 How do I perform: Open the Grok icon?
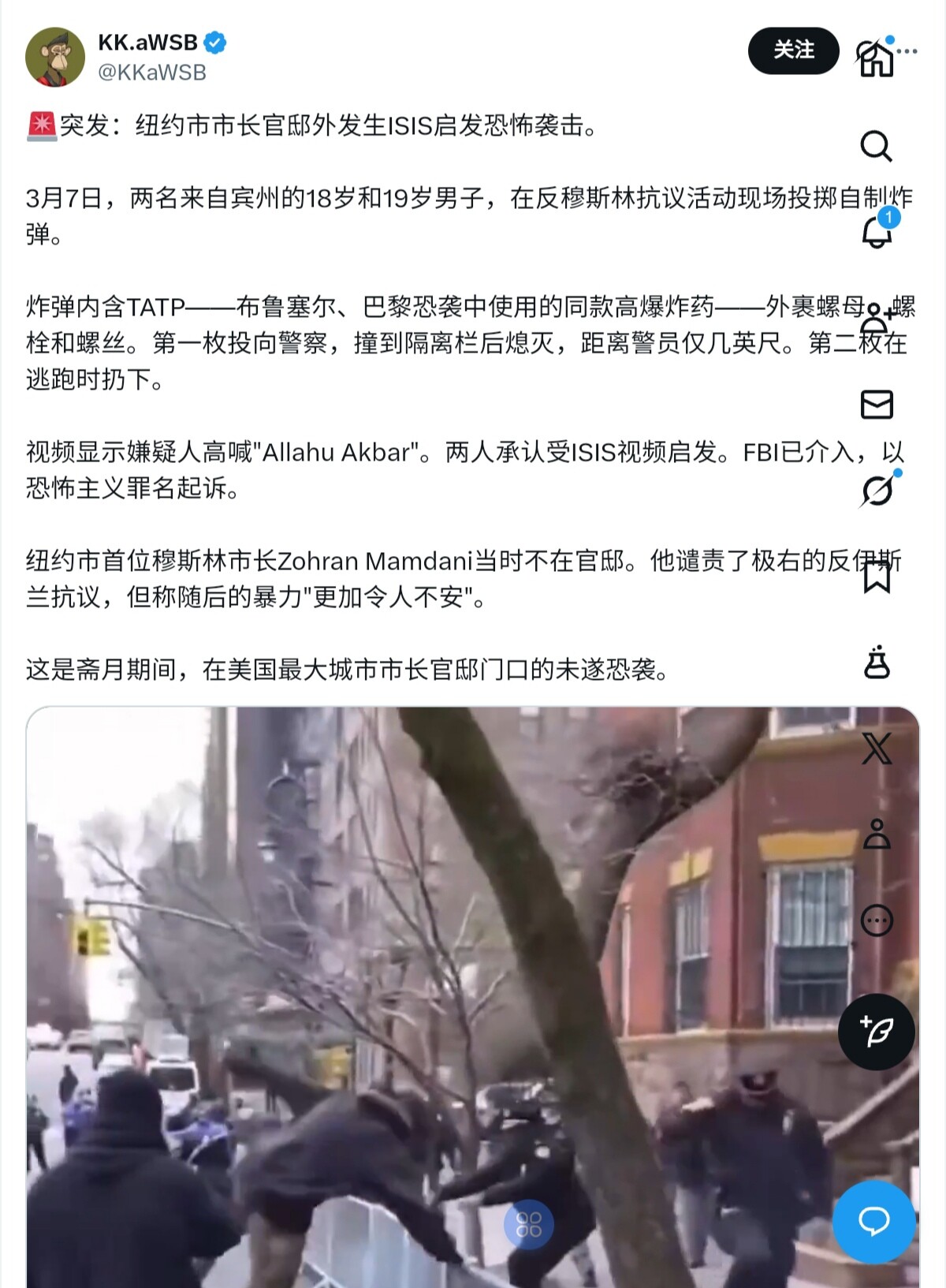point(877,491)
